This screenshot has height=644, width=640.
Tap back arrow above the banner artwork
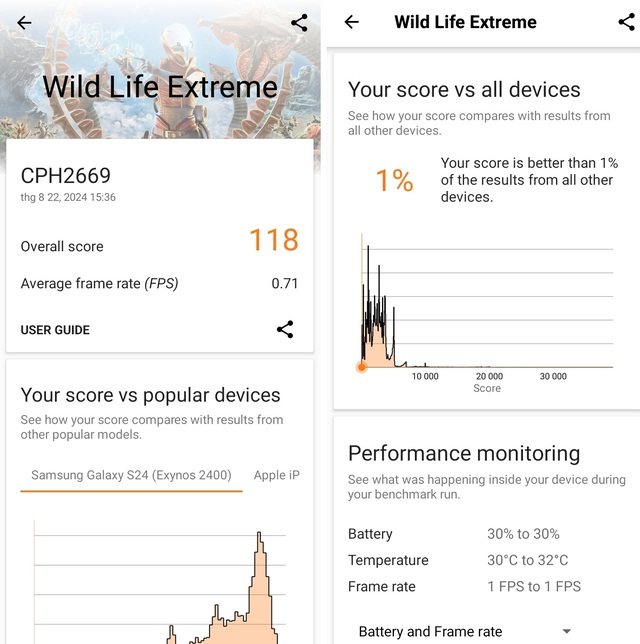[x=24, y=23]
